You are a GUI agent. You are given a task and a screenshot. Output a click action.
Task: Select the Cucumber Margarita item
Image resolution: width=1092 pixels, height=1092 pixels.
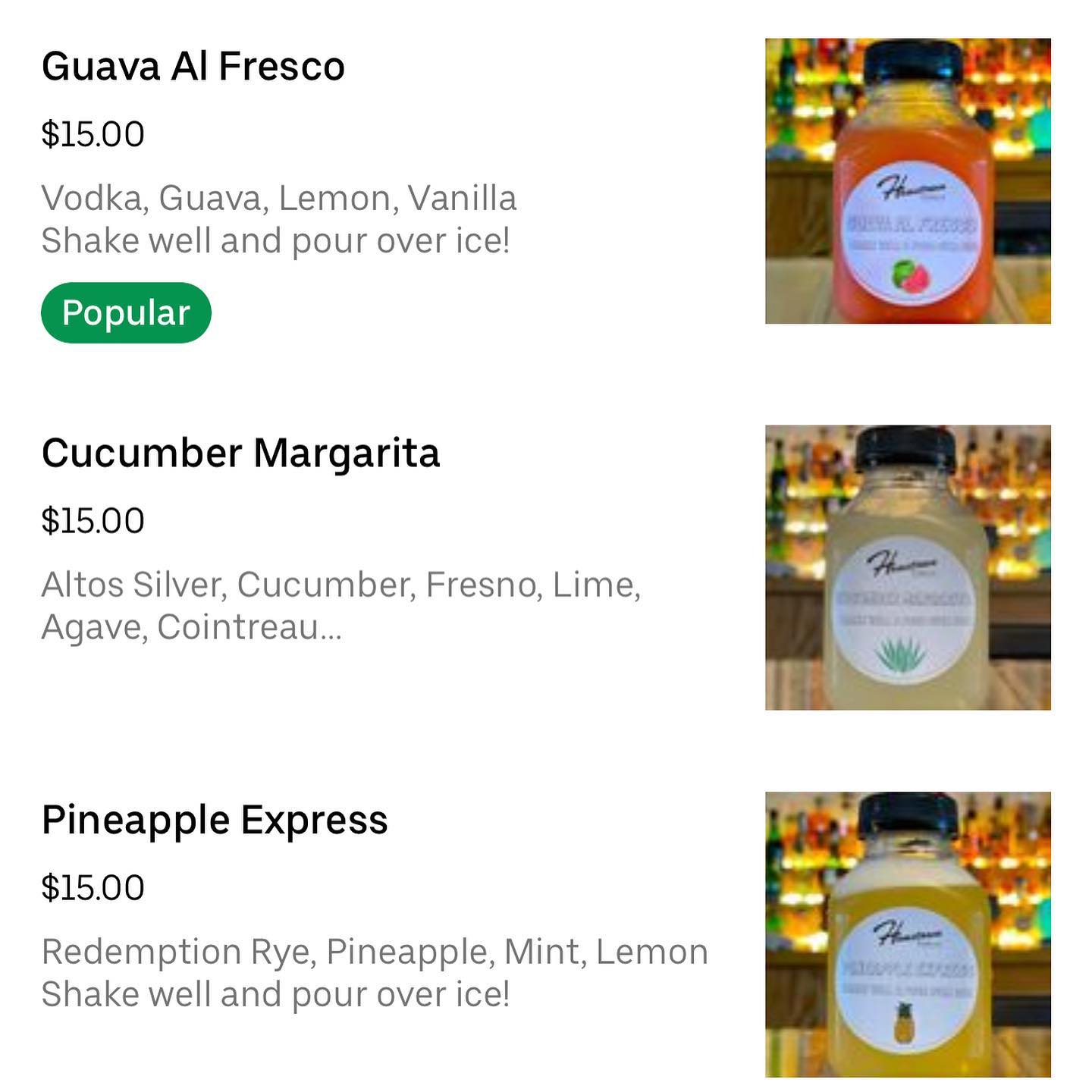(240, 453)
